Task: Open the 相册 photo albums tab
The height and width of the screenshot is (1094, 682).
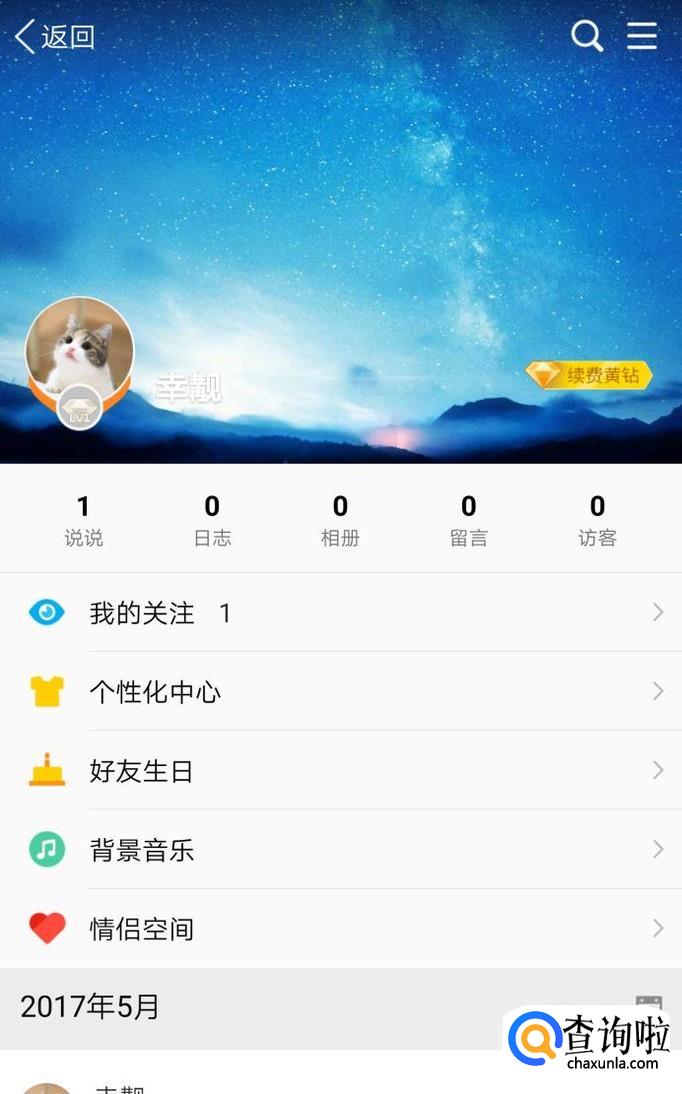Action: tap(340, 520)
